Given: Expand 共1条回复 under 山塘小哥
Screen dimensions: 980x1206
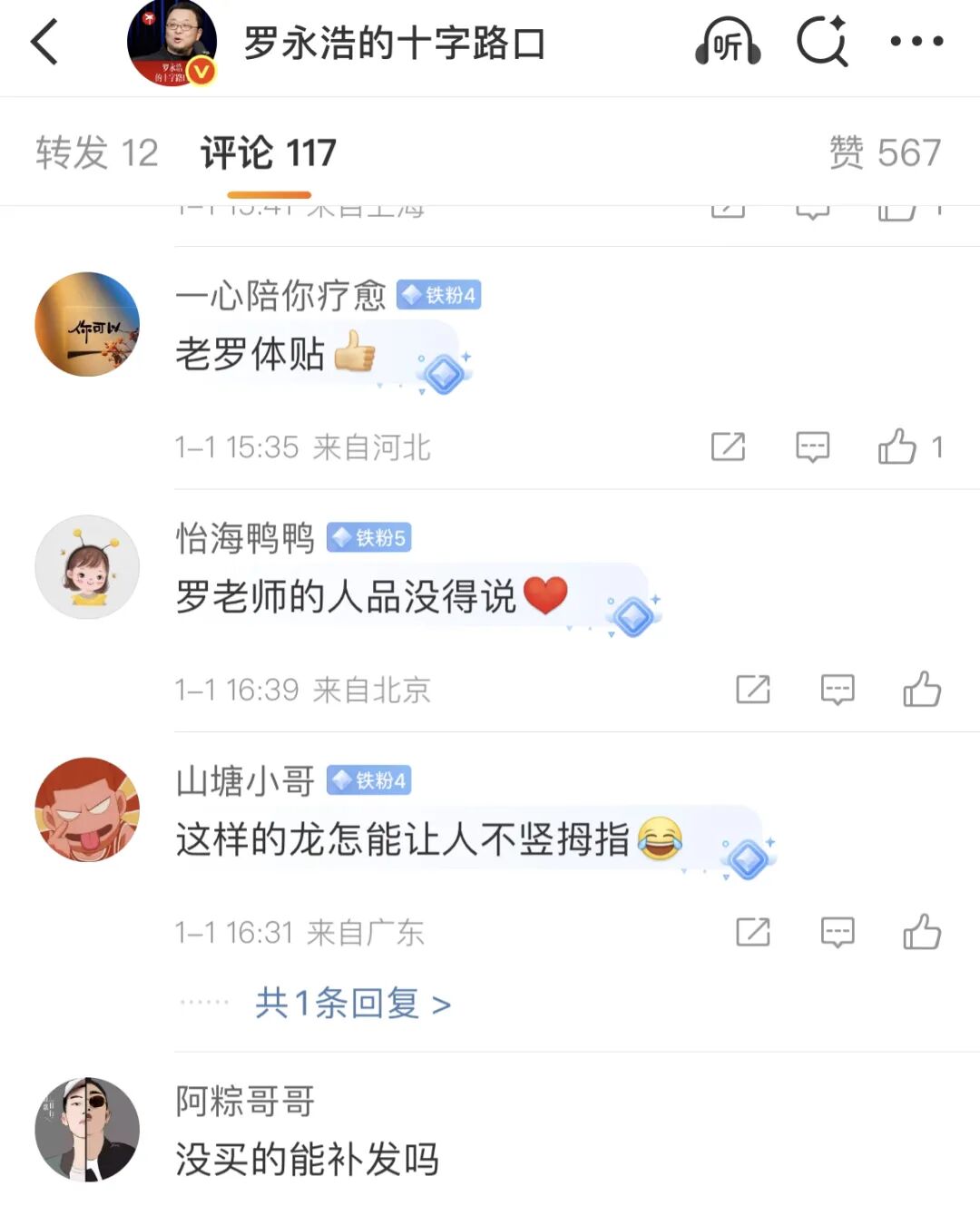Looking at the screenshot, I should [352, 1004].
